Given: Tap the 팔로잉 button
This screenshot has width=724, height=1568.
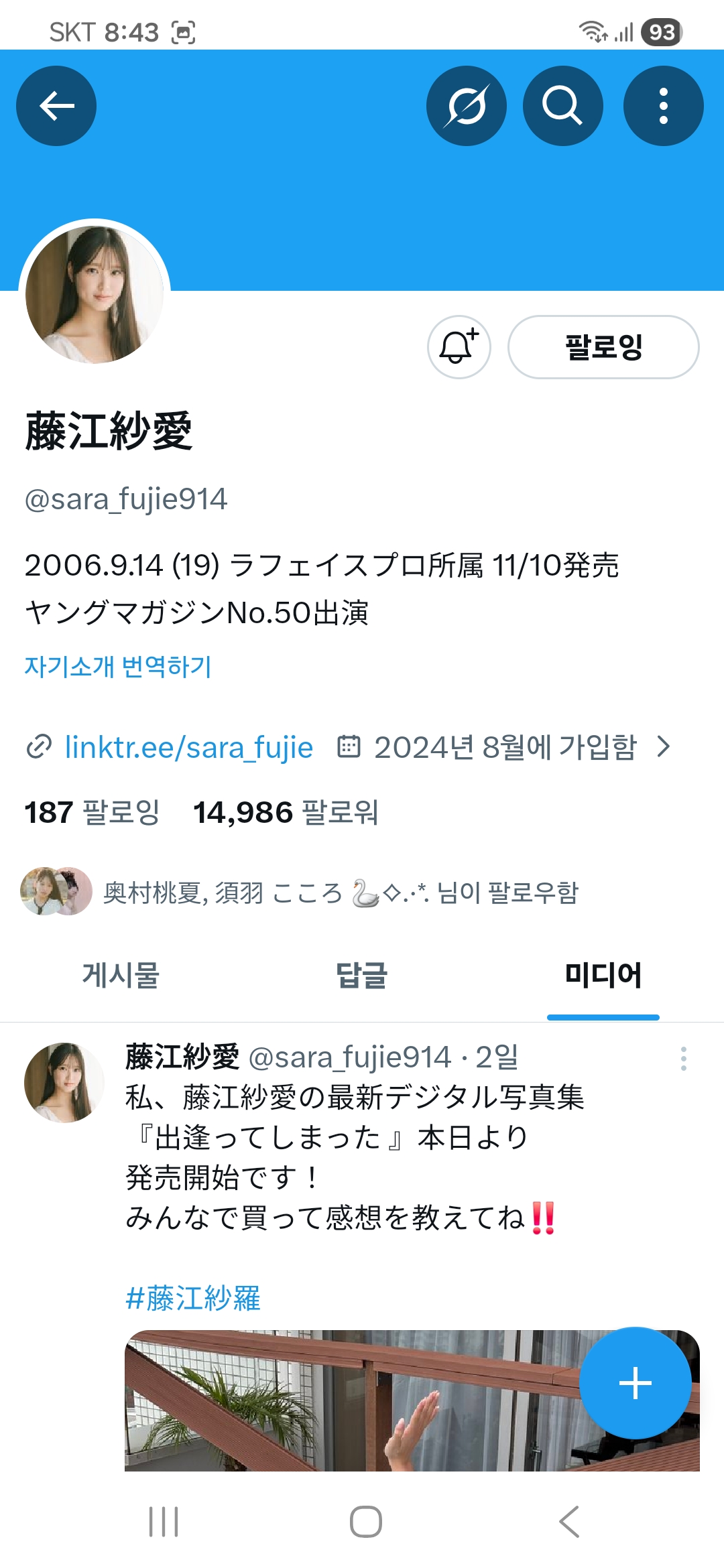Looking at the screenshot, I should 603,347.
